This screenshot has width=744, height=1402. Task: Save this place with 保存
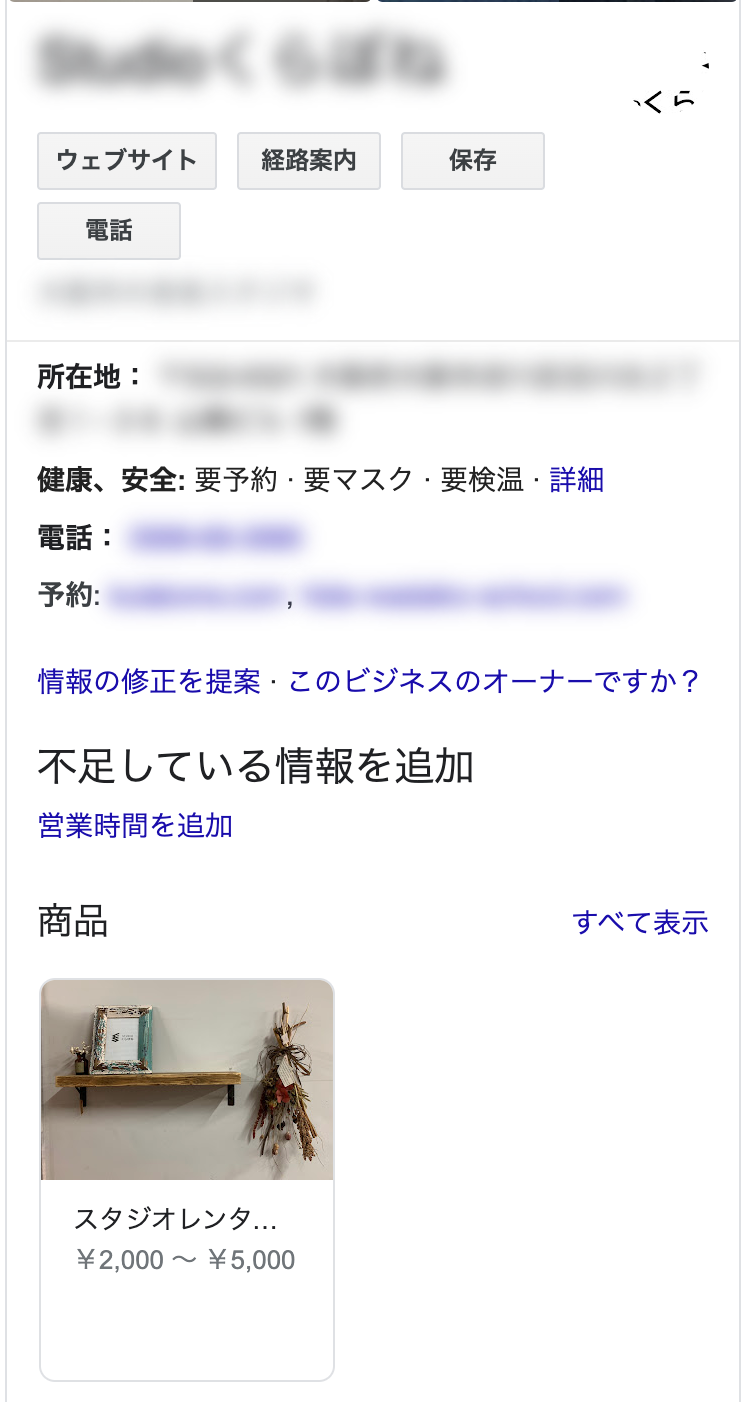coord(472,160)
